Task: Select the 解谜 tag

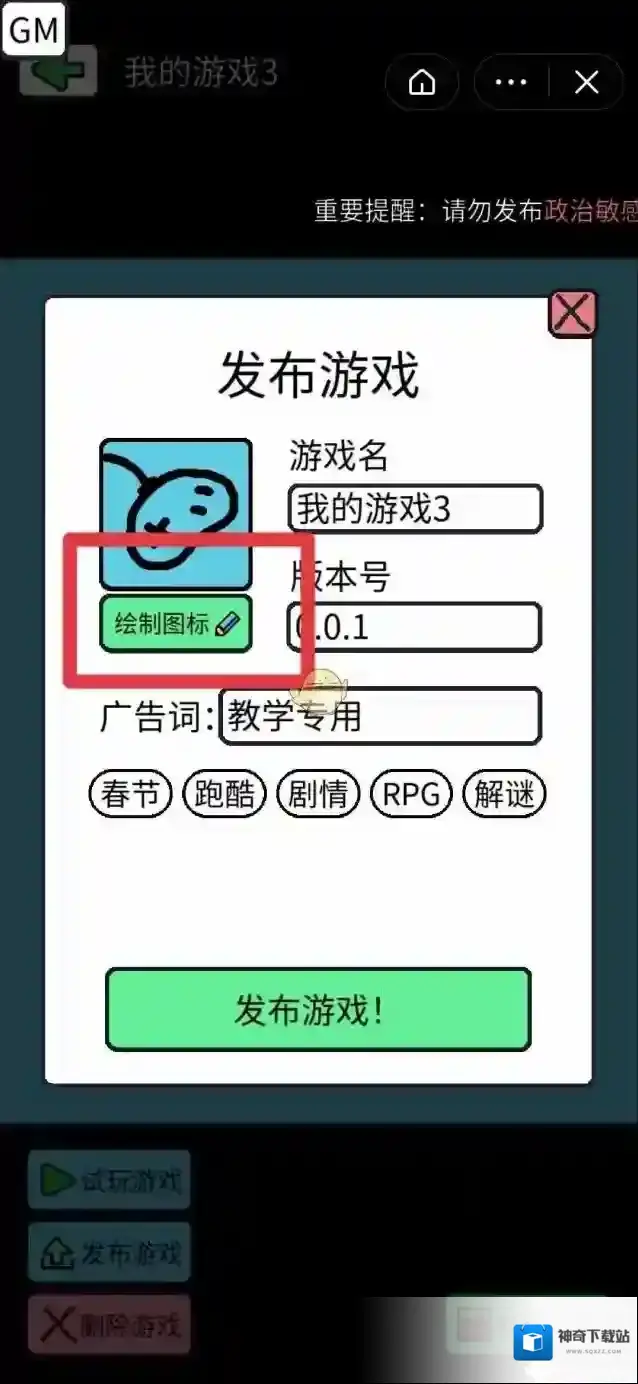Action: [x=505, y=795]
